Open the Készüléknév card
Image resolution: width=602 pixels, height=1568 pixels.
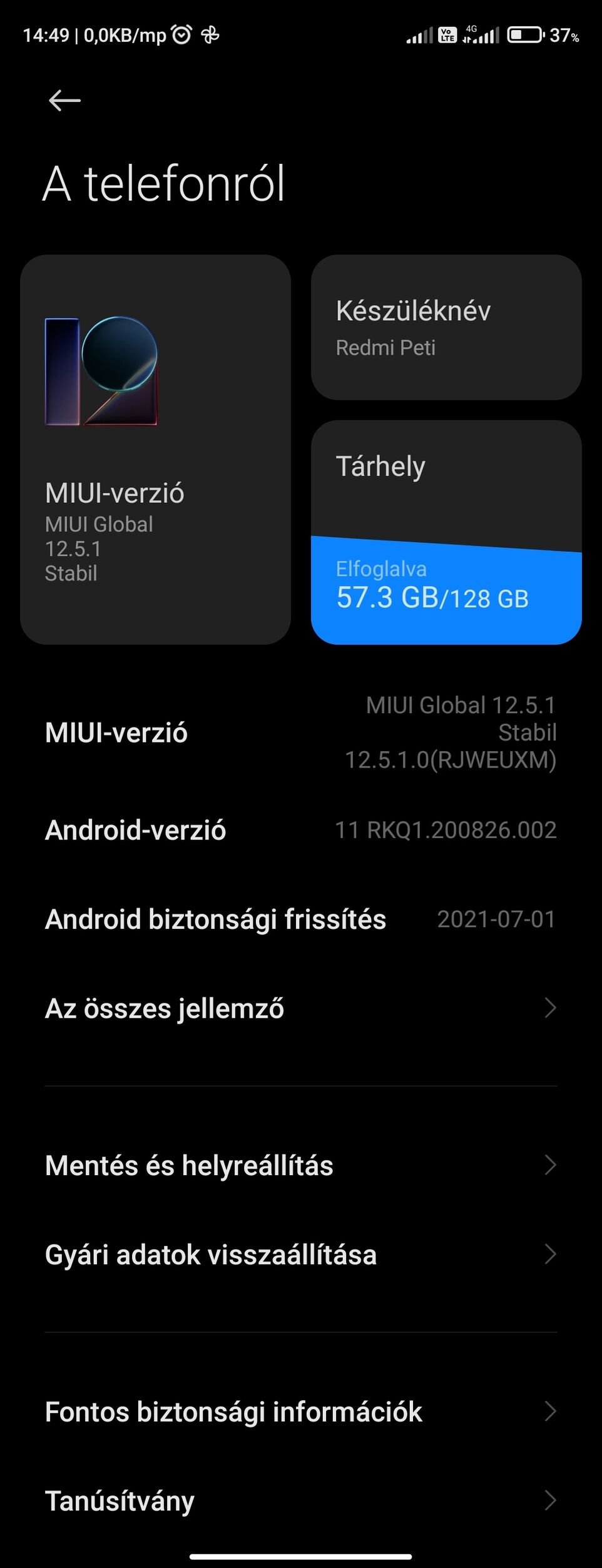click(x=446, y=327)
